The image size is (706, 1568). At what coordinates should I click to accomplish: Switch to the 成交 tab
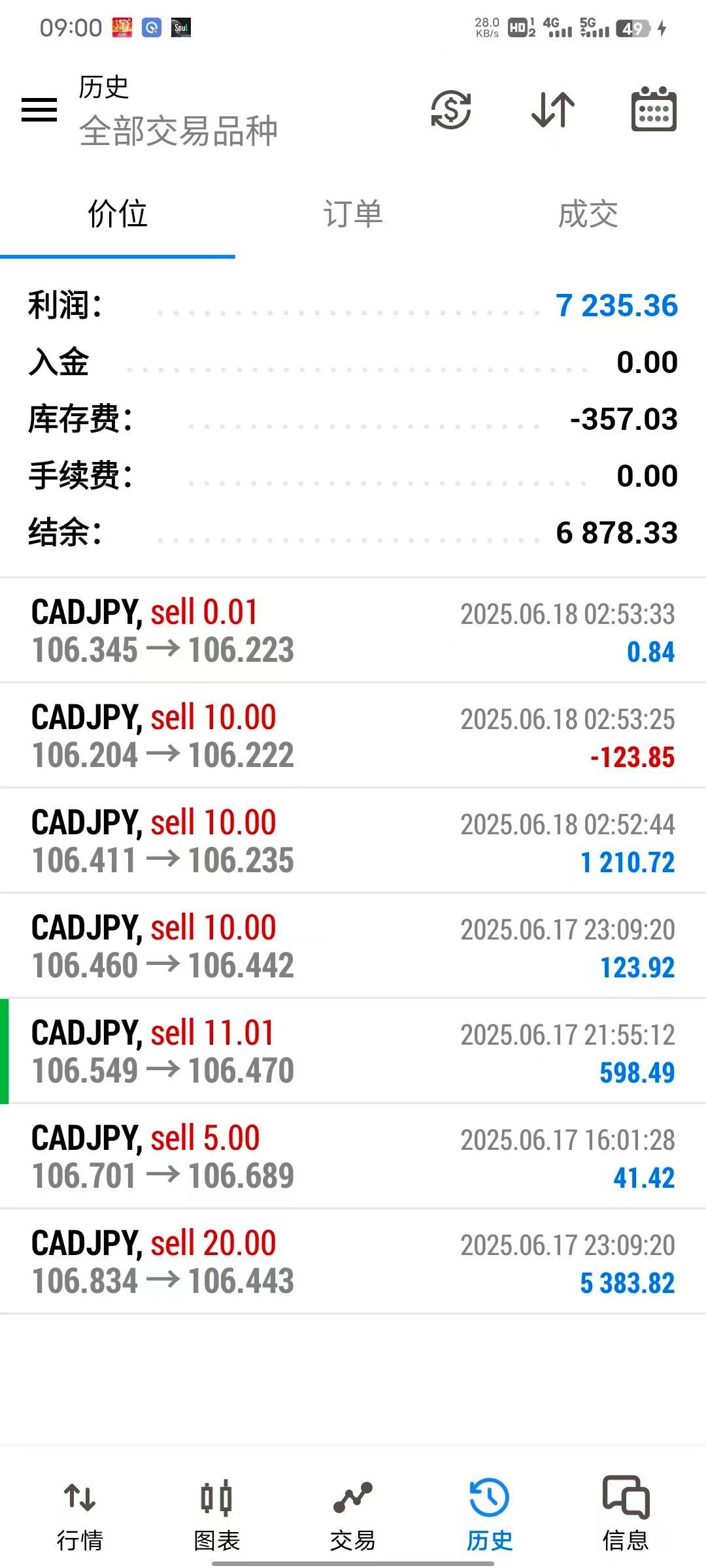[588, 214]
